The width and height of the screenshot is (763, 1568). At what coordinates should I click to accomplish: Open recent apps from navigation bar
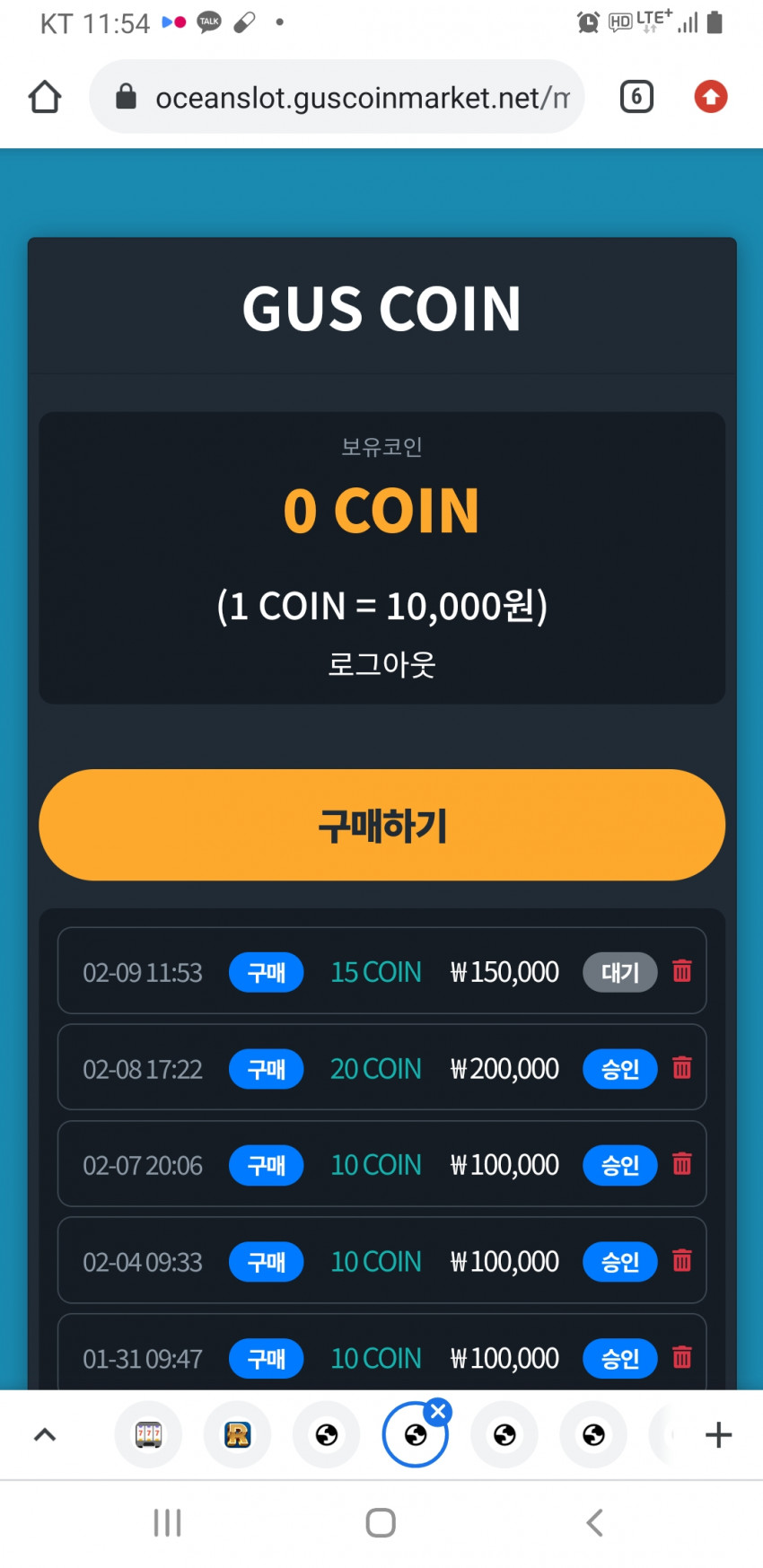[167, 1523]
